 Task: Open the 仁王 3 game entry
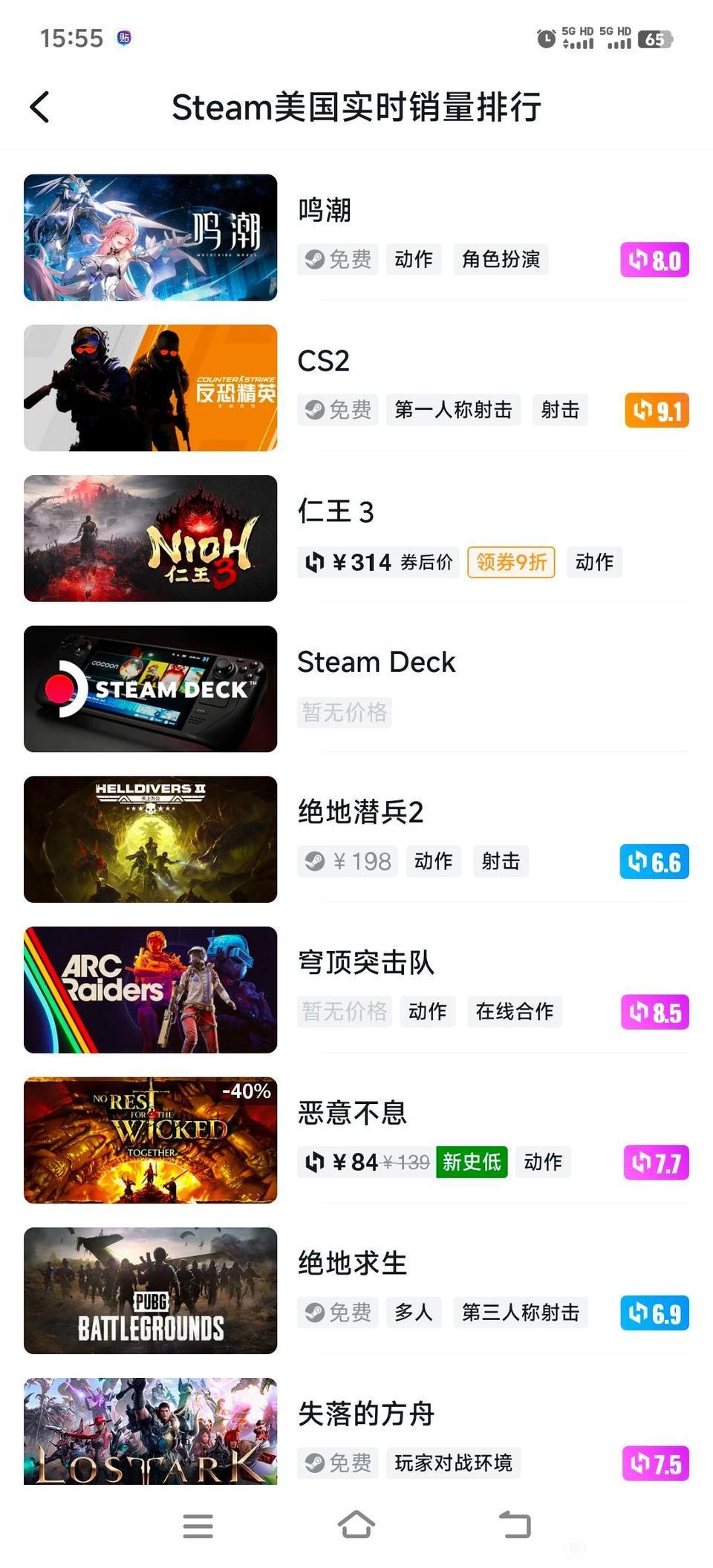coord(336,512)
